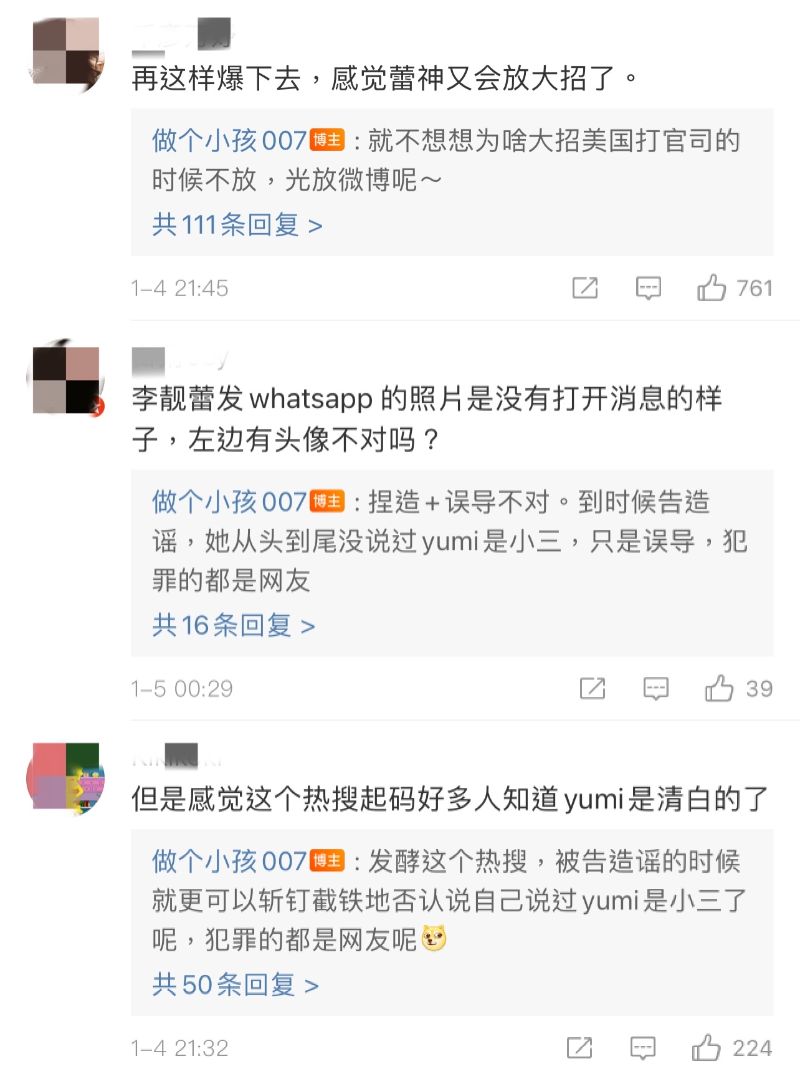Reply to the comment posted 1-5 00:29
The image size is (800, 1074).
tap(656, 689)
